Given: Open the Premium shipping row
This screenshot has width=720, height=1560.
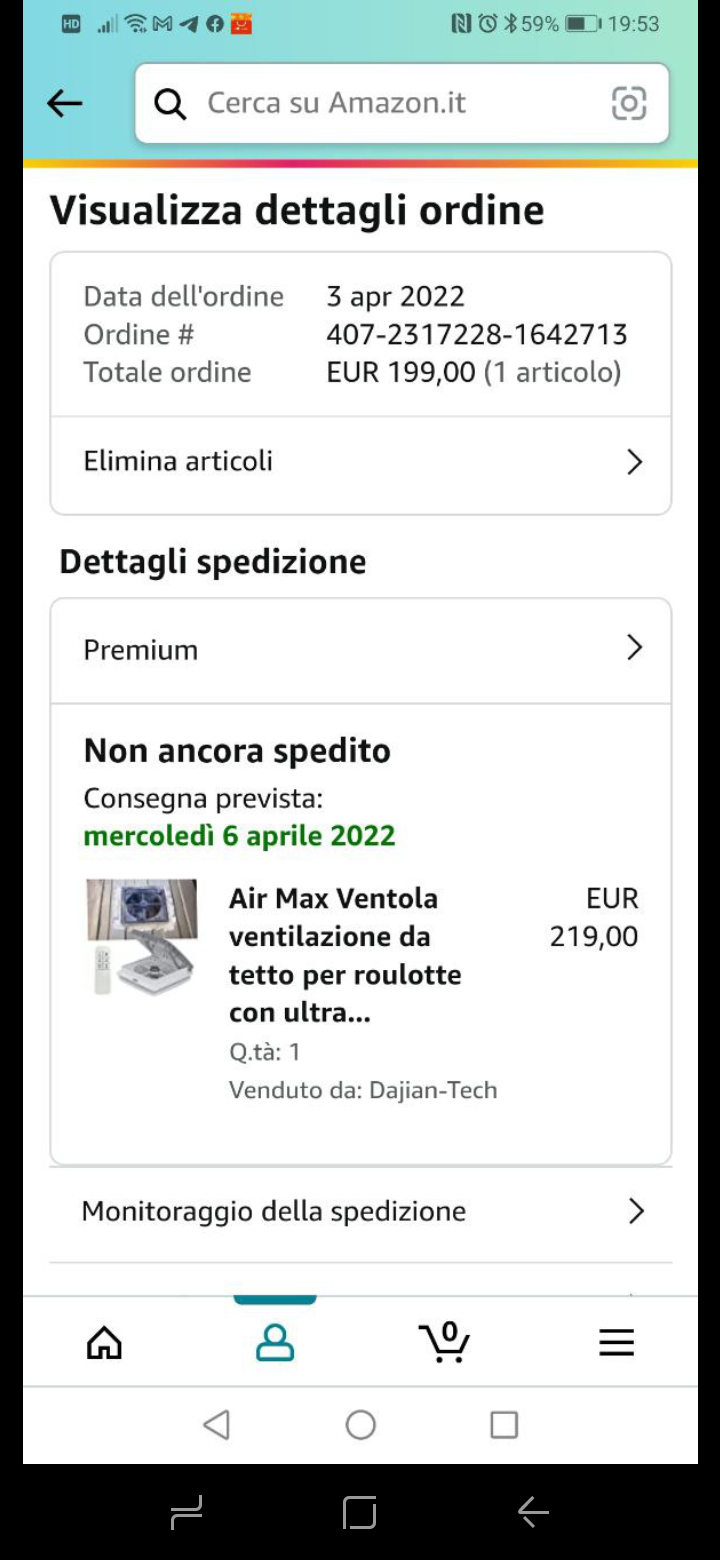Looking at the screenshot, I should point(360,650).
